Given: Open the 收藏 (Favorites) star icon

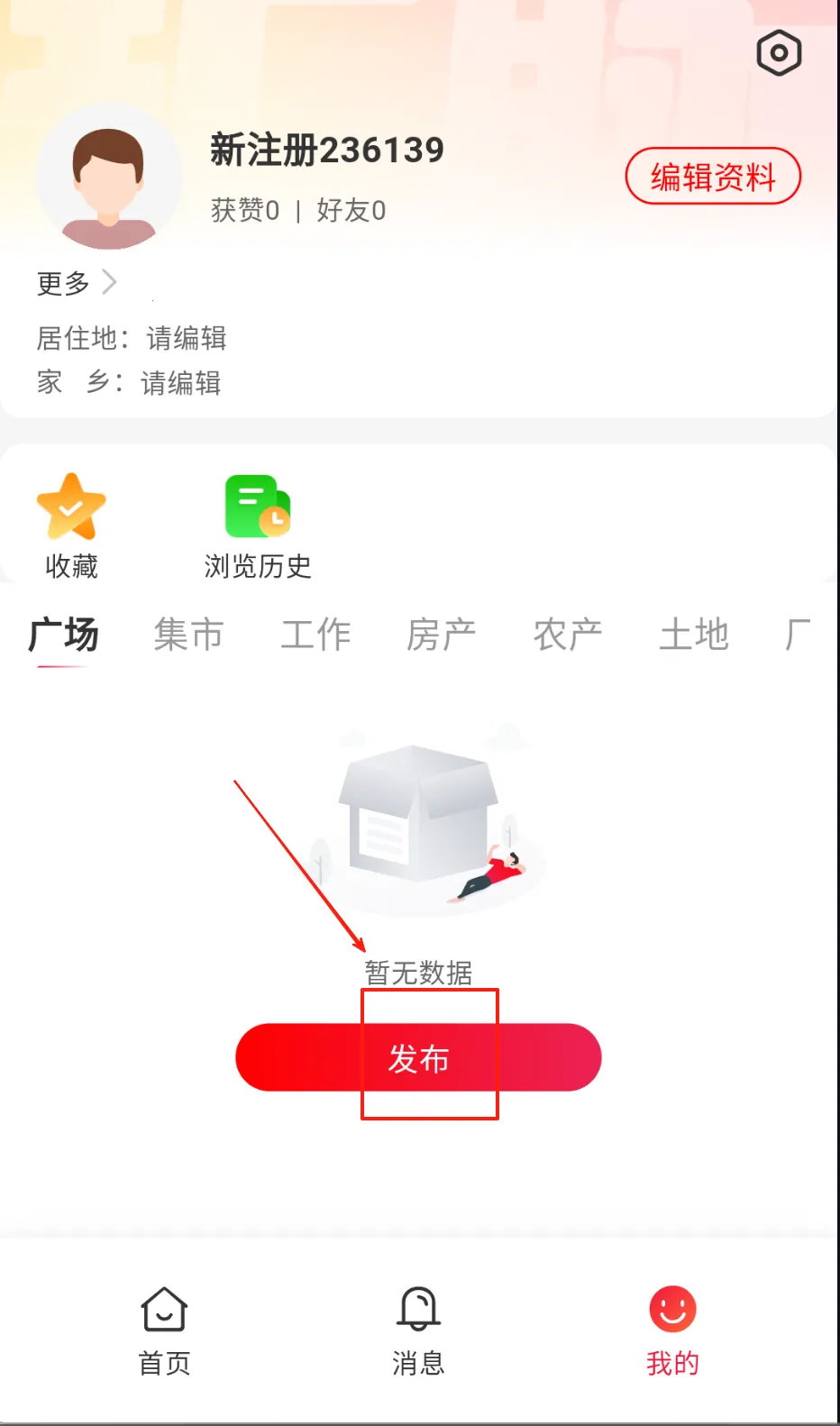Looking at the screenshot, I should pos(72,507).
